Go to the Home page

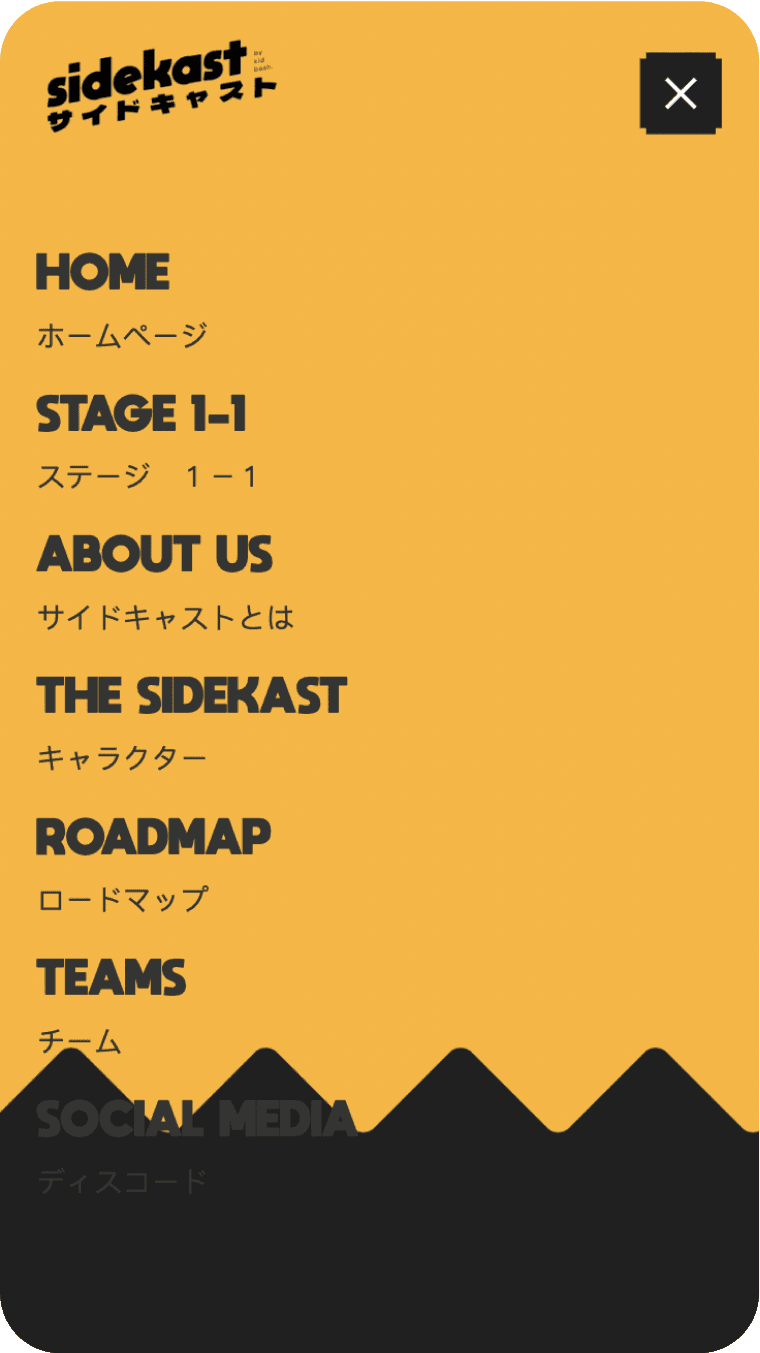coord(103,273)
